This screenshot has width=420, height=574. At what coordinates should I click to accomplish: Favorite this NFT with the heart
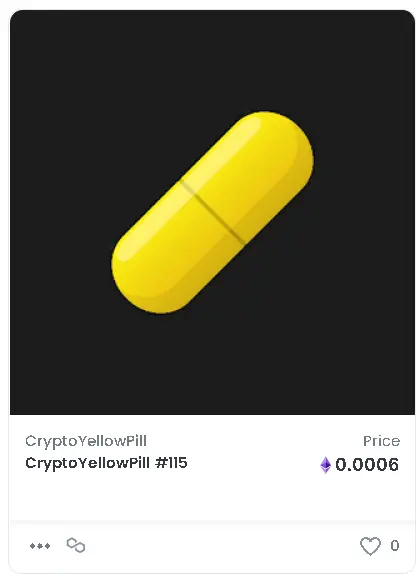tap(370, 546)
